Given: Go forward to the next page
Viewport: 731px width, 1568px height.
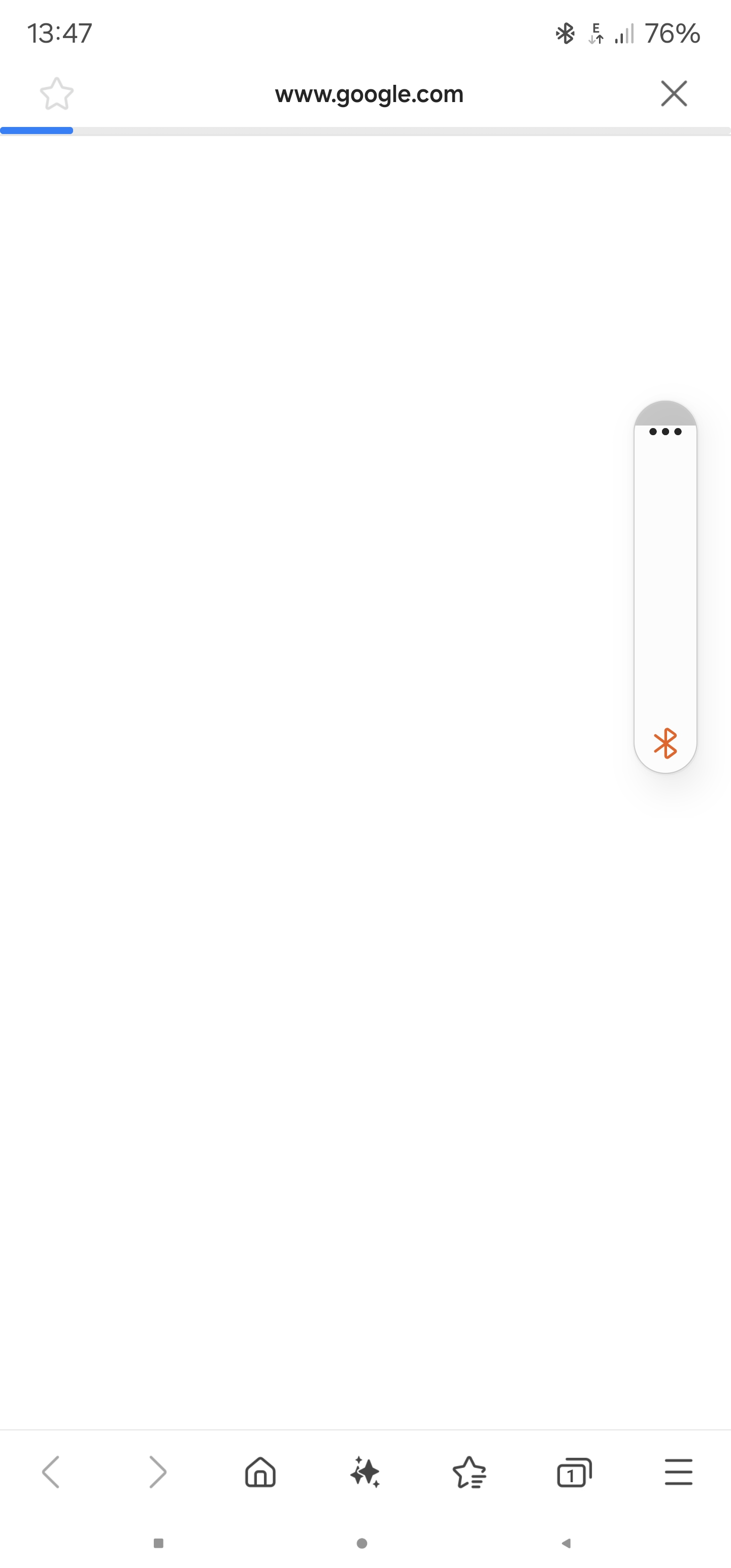Looking at the screenshot, I should 158,1473.
